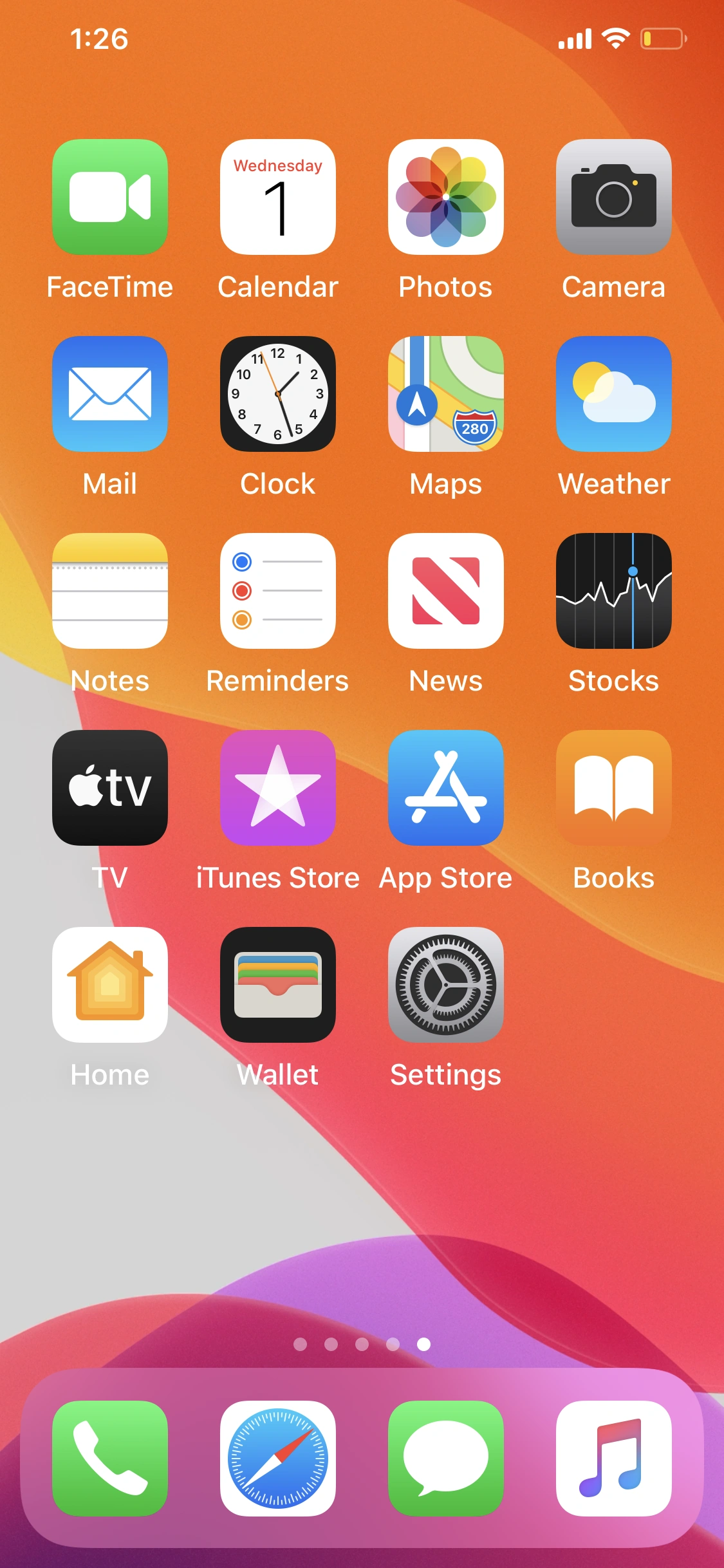Open the Mail app
This screenshot has width=724, height=1568.
click(110, 394)
